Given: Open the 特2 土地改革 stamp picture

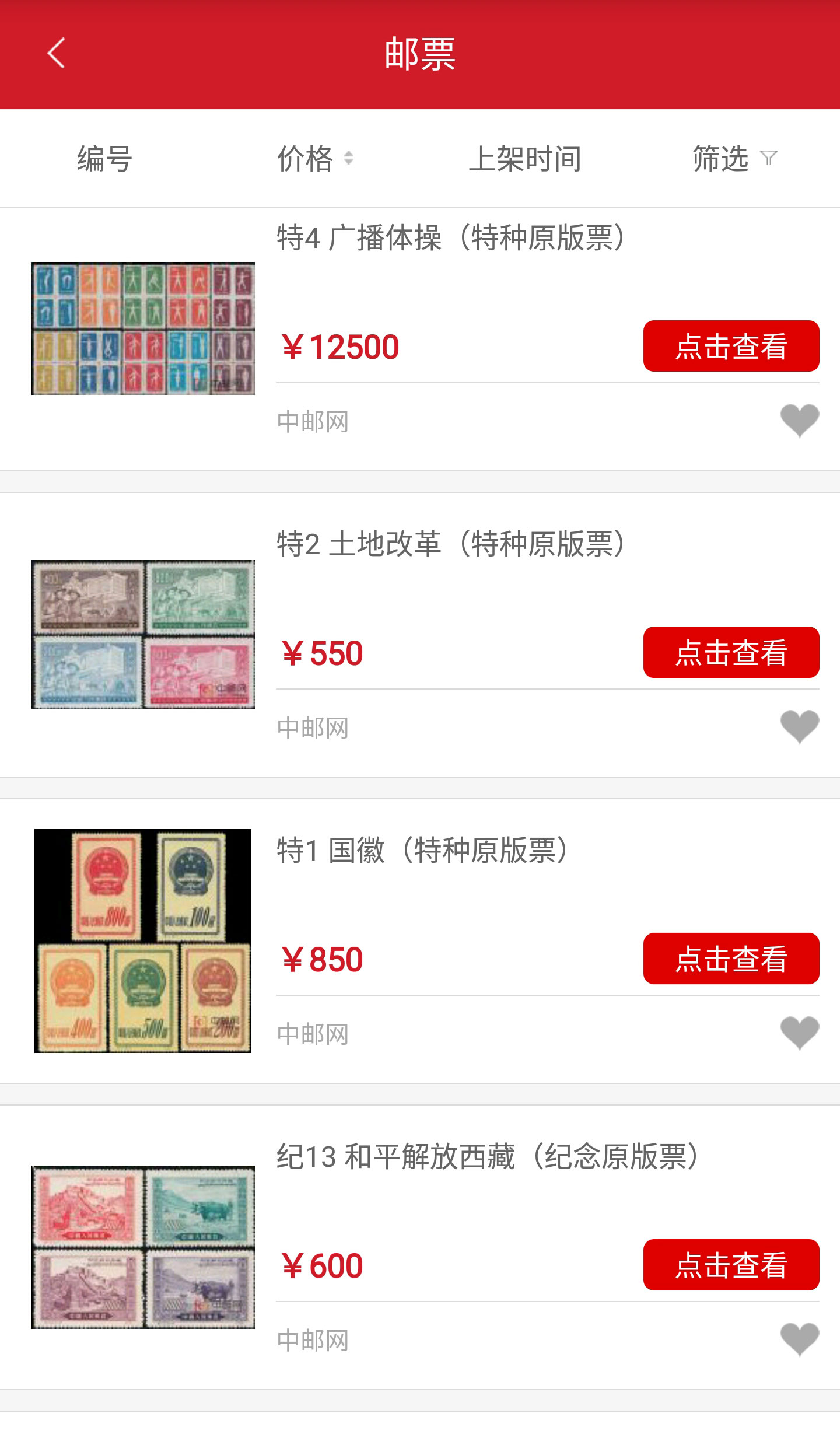Looking at the screenshot, I should point(143,635).
